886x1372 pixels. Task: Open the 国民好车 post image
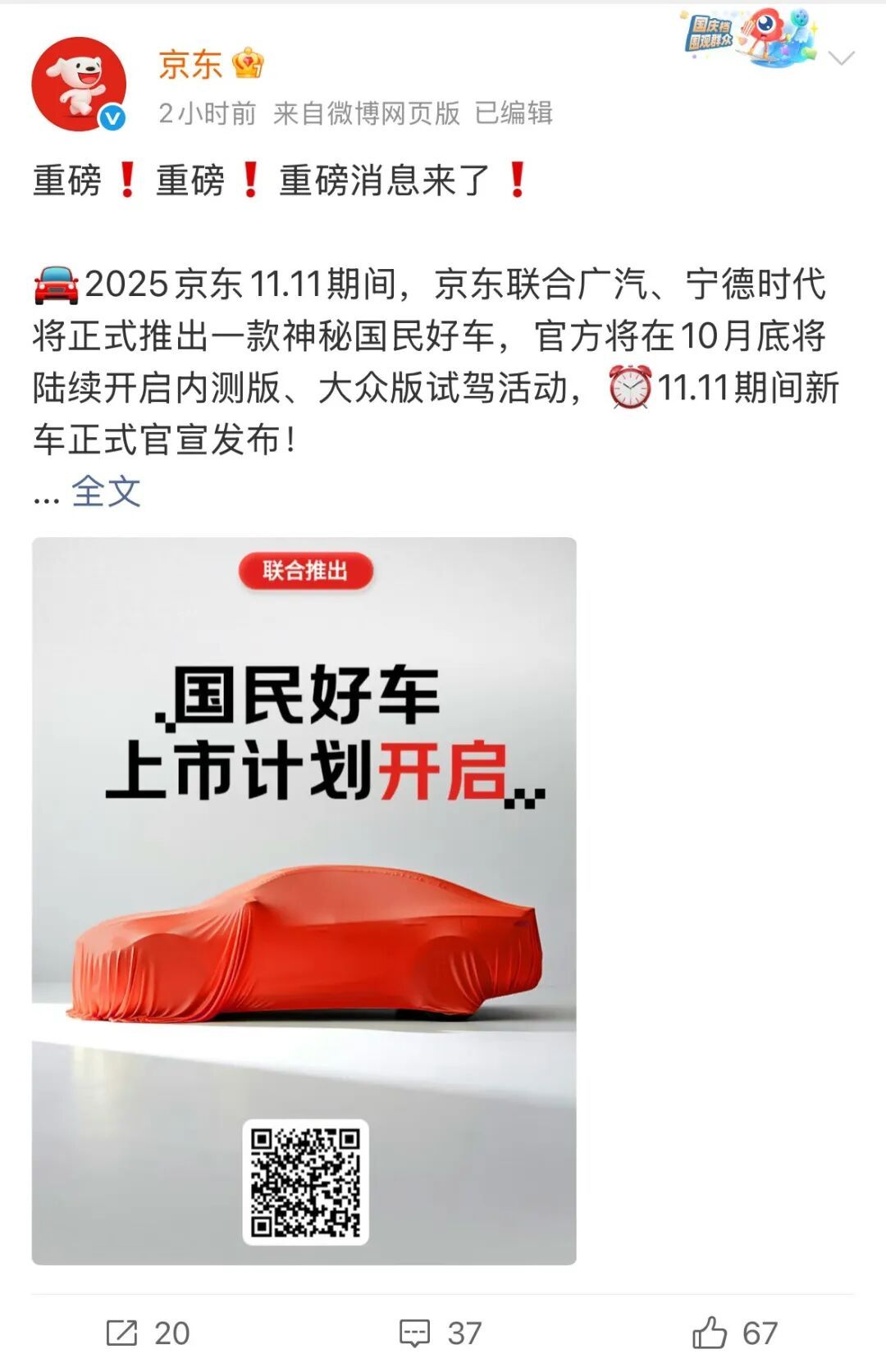tap(304, 900)
